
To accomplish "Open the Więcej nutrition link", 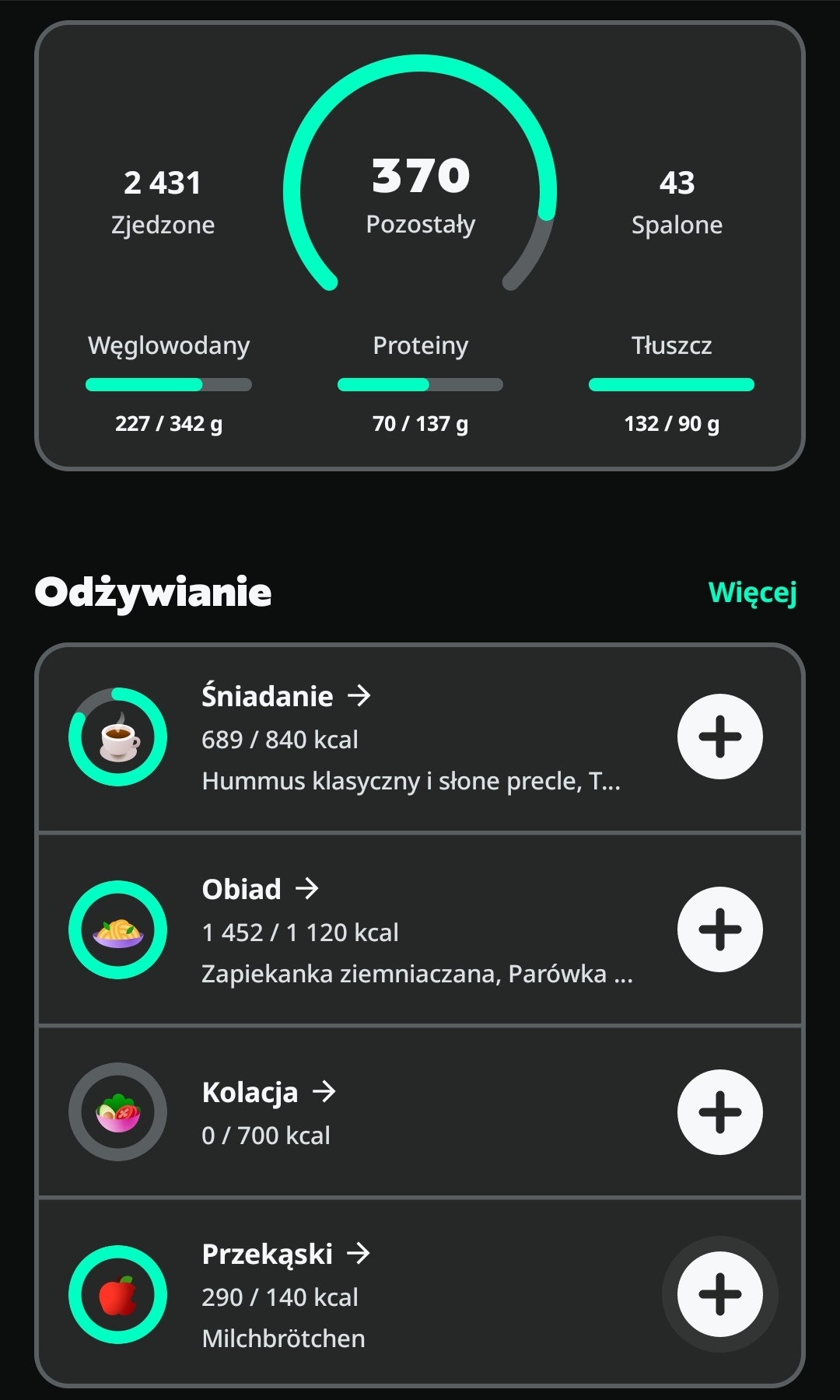I will [752, 593].
